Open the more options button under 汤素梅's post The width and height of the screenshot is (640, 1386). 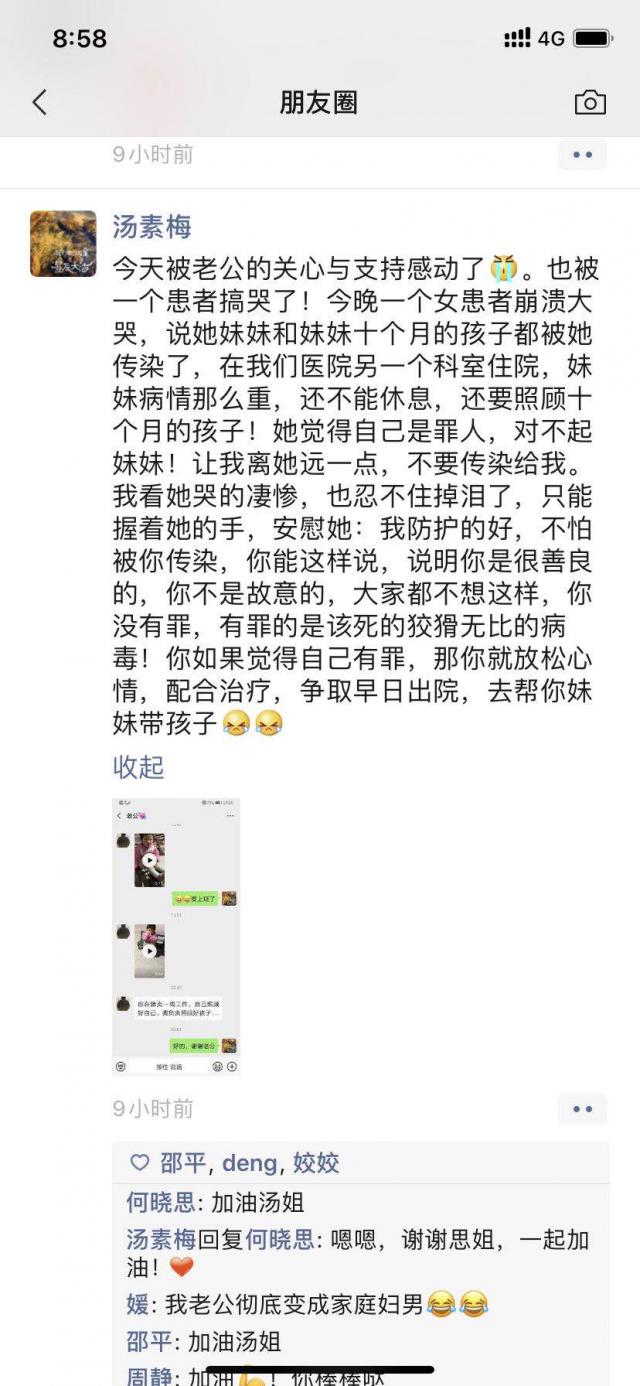pyautogui.click(x=582, y=1109)
